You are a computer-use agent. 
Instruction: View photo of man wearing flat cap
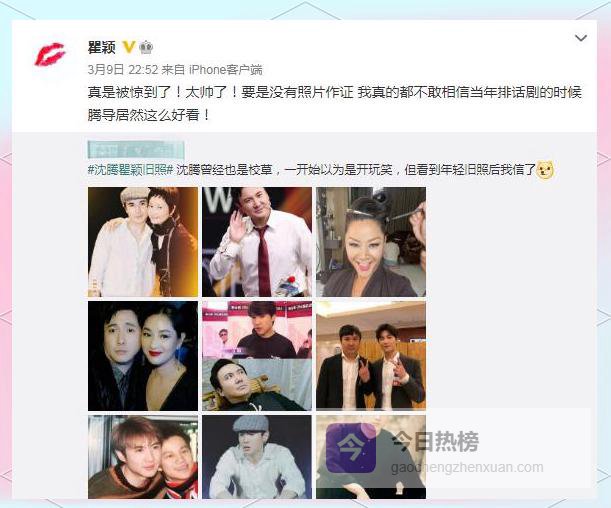point(257,457)
